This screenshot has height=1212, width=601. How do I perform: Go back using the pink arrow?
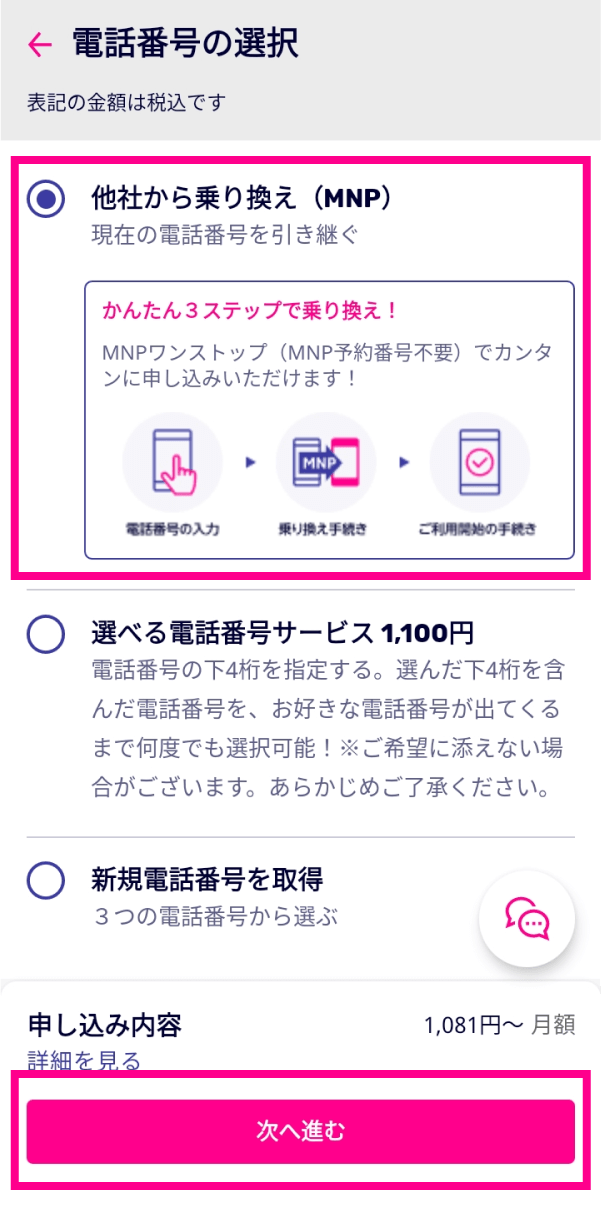coord(40,44)
